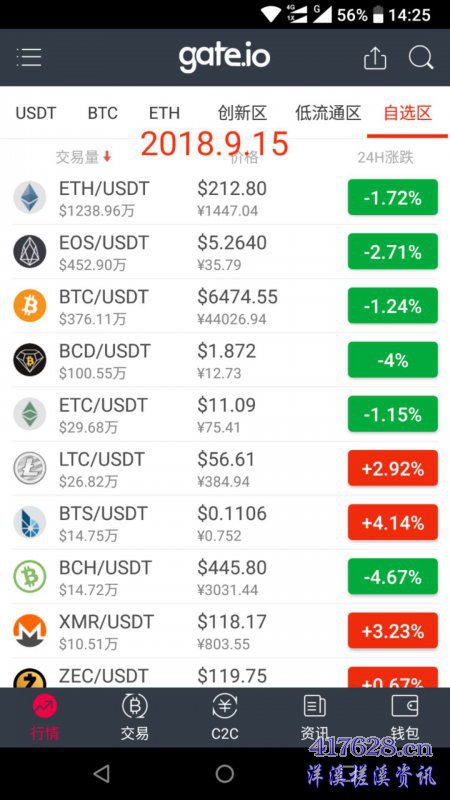Open the XMR/USDT trading pair
Screen dimensions: 450x800
point(225,631)
